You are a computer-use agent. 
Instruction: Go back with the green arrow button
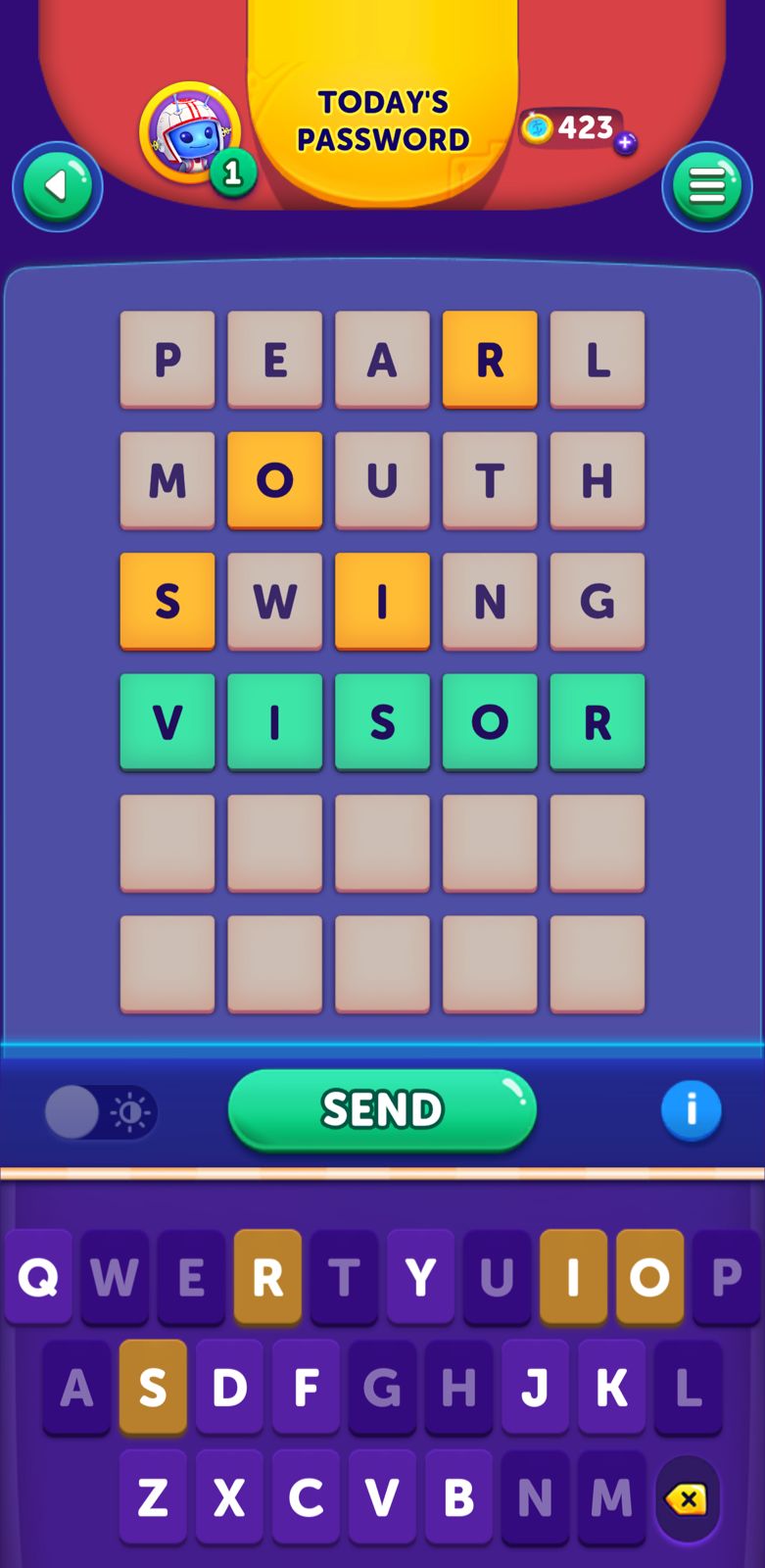(58, 185)
